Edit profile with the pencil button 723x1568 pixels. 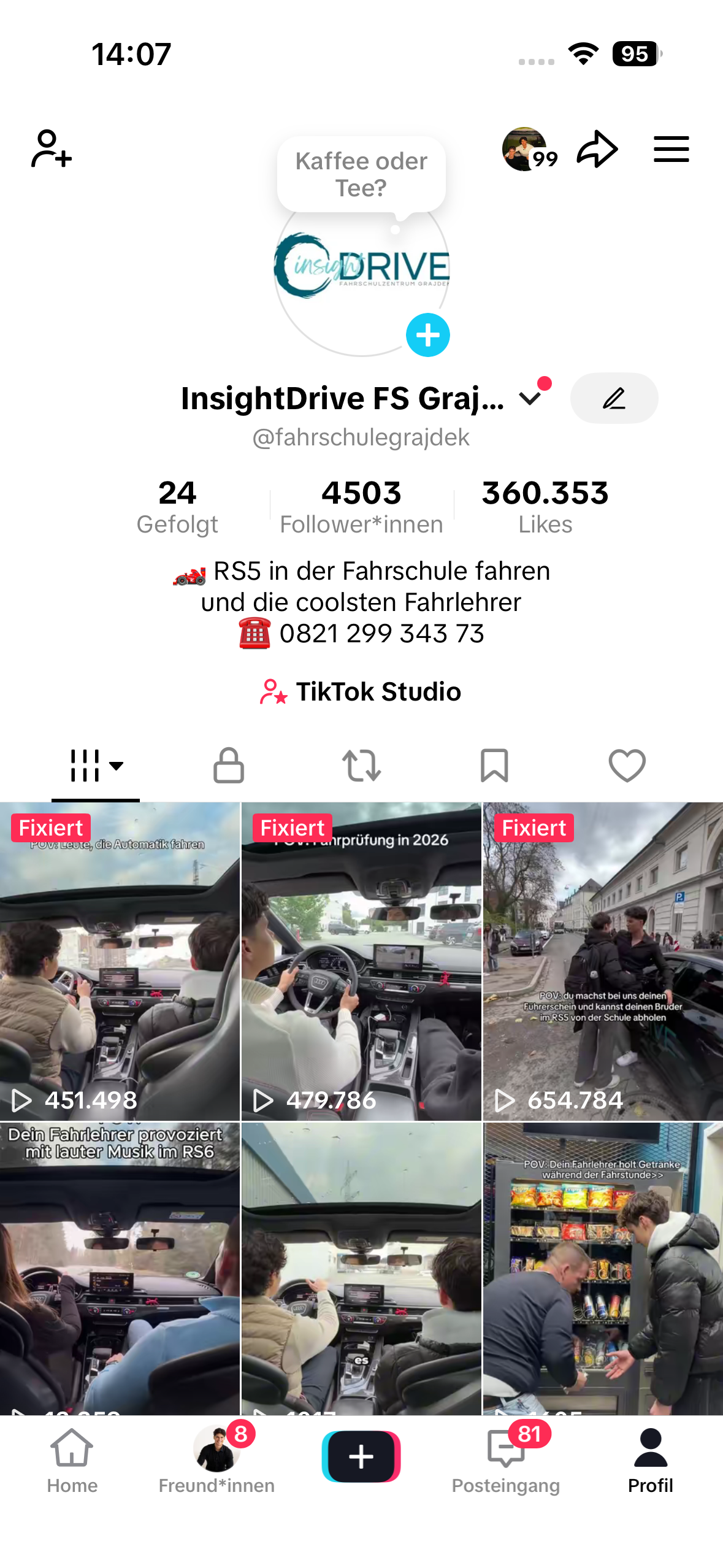614,398
